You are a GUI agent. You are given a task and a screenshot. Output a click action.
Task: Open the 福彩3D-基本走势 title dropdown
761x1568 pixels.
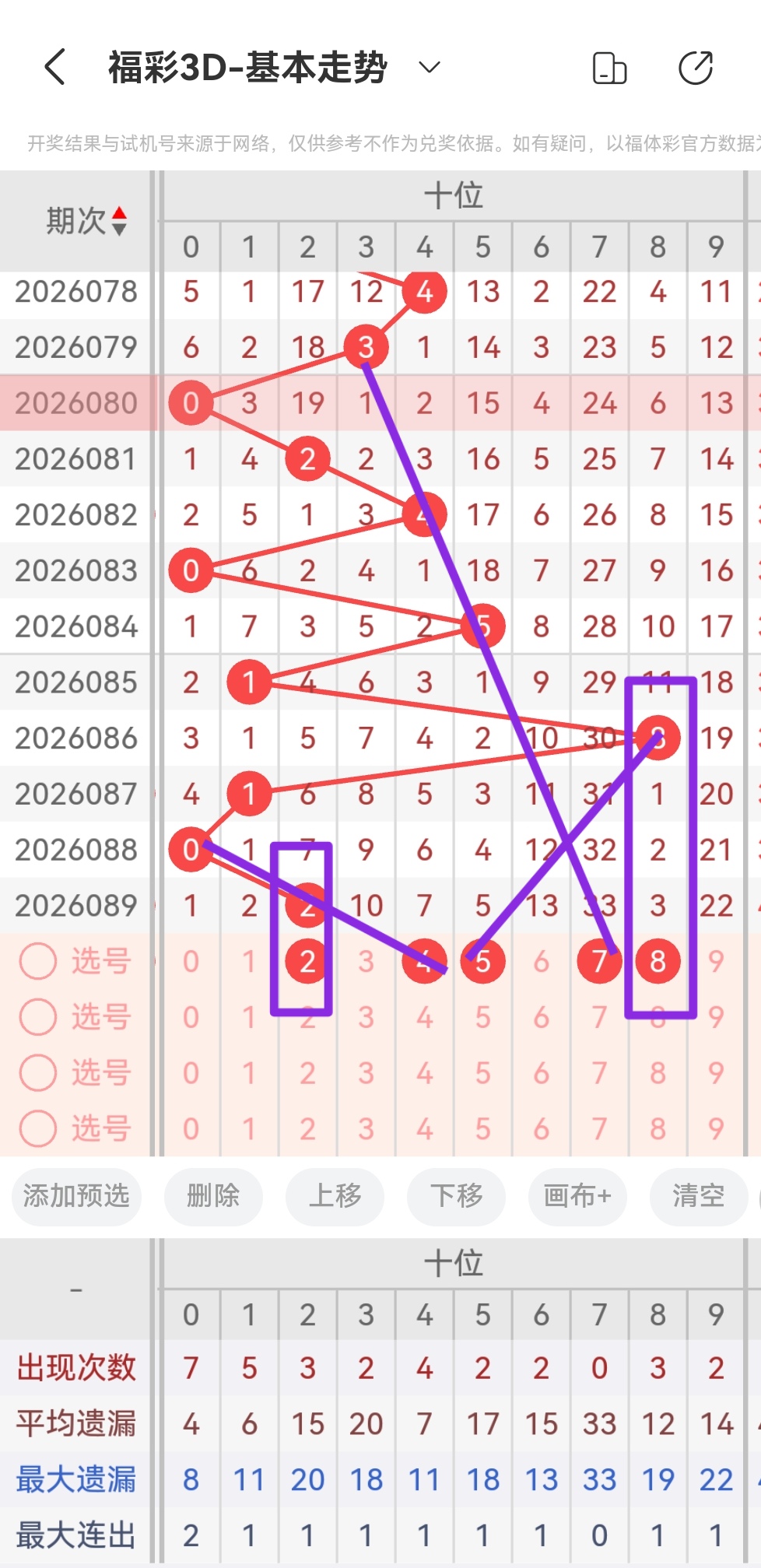[x=429, y=68]
